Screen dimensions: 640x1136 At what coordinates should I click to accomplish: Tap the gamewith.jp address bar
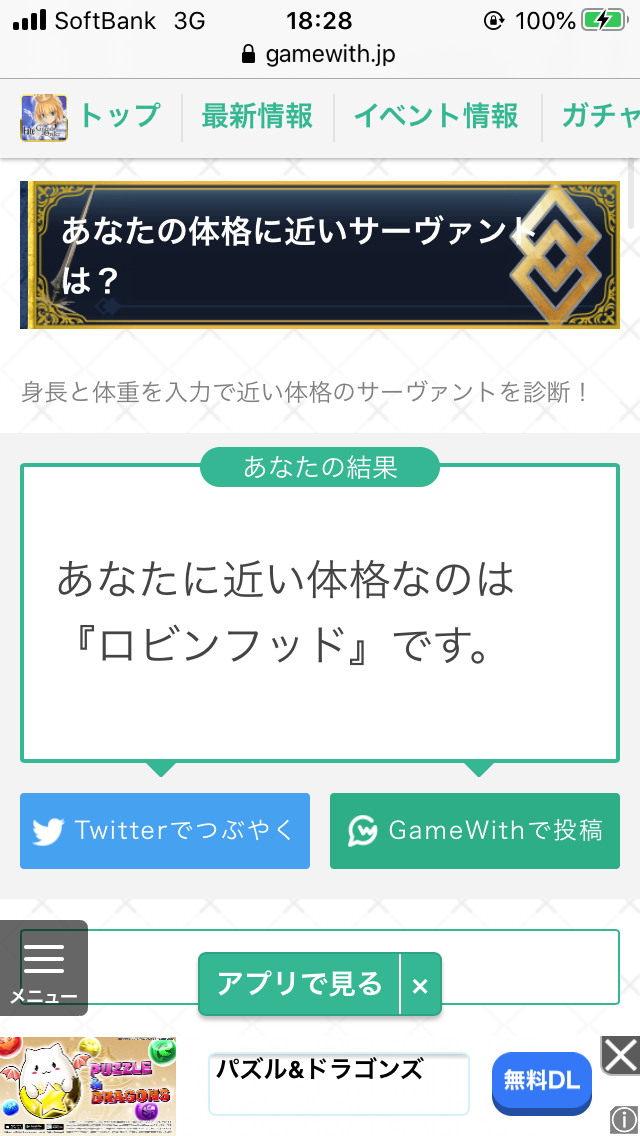(320, 54)
